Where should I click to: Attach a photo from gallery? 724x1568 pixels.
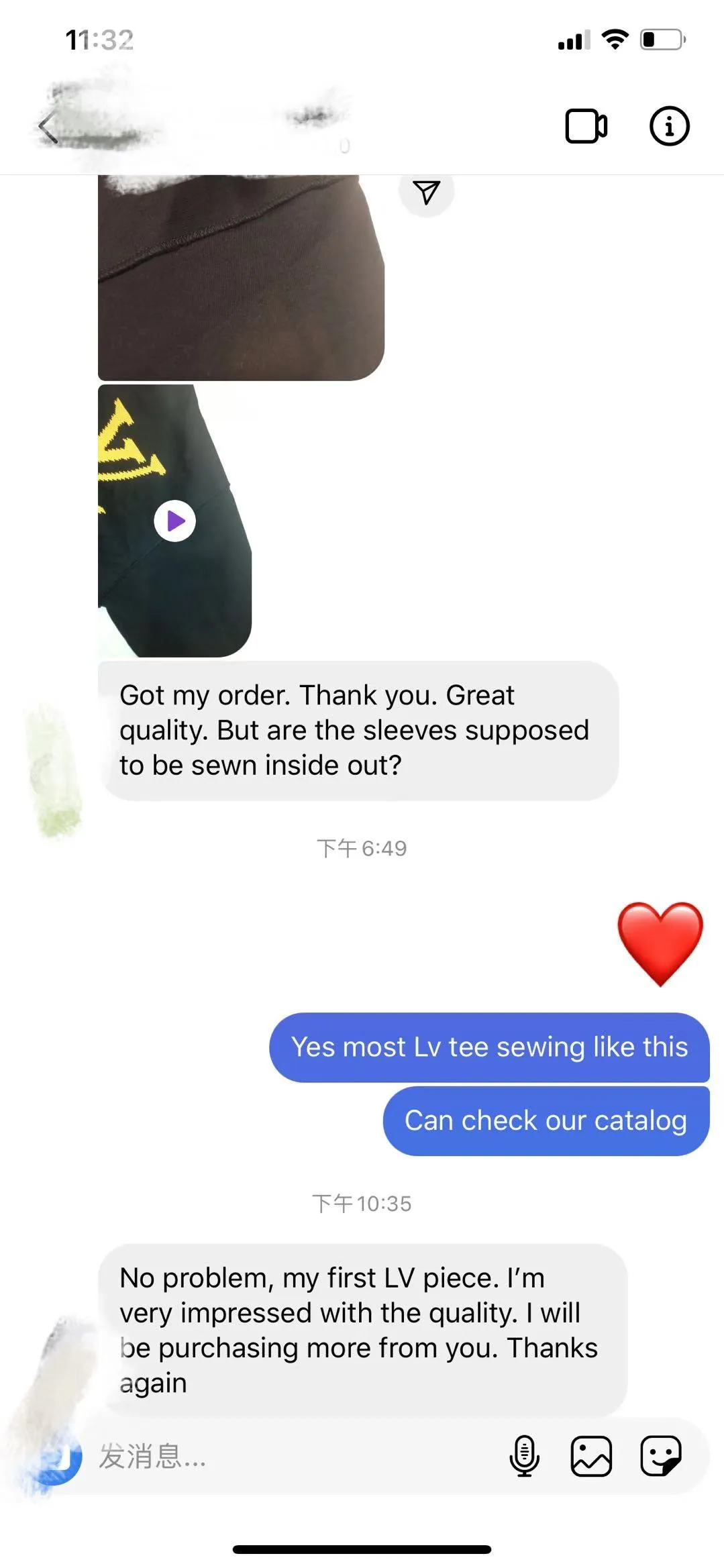(x=591, y=1457)
